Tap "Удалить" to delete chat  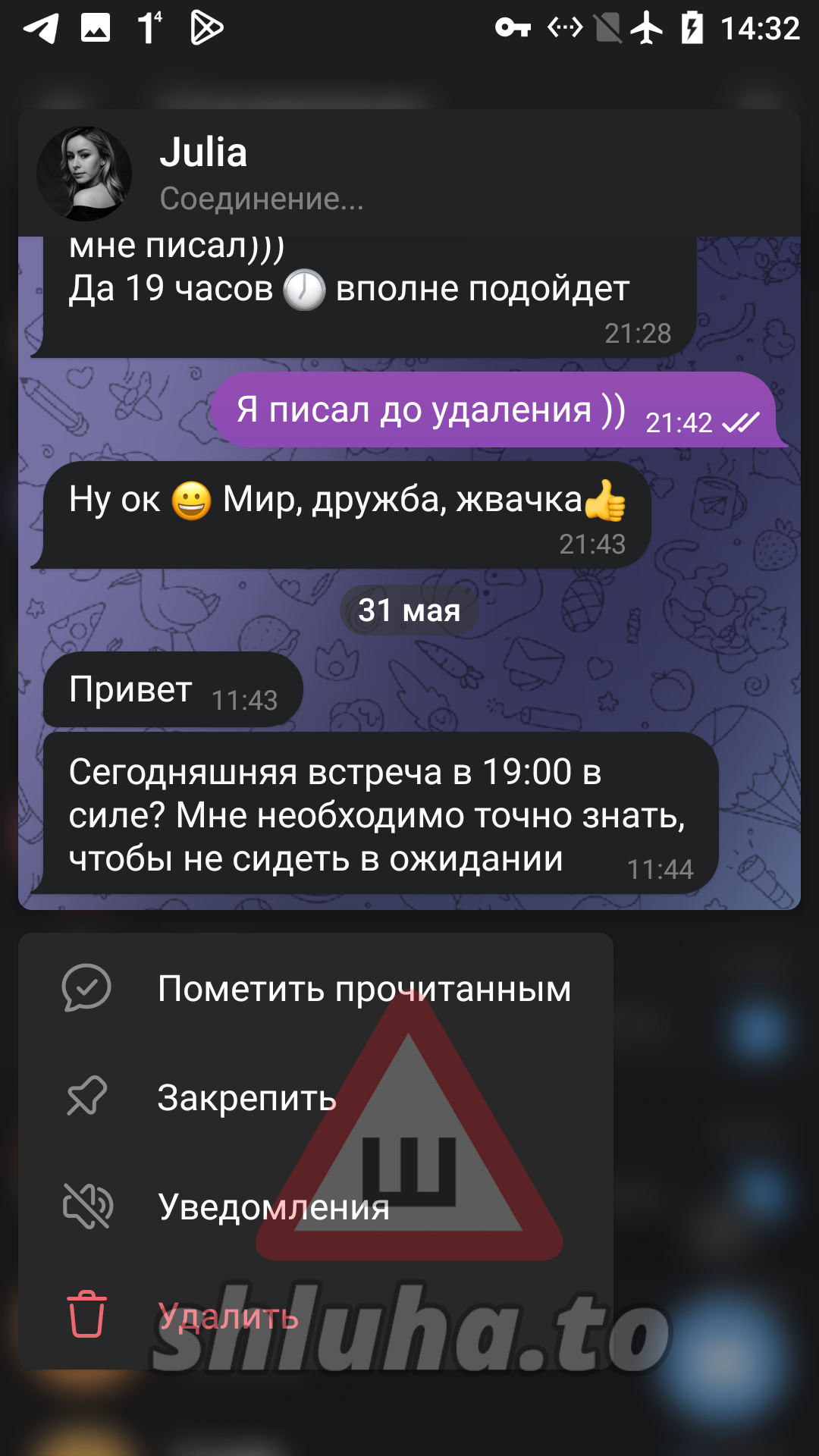(x=315, y=1316)
